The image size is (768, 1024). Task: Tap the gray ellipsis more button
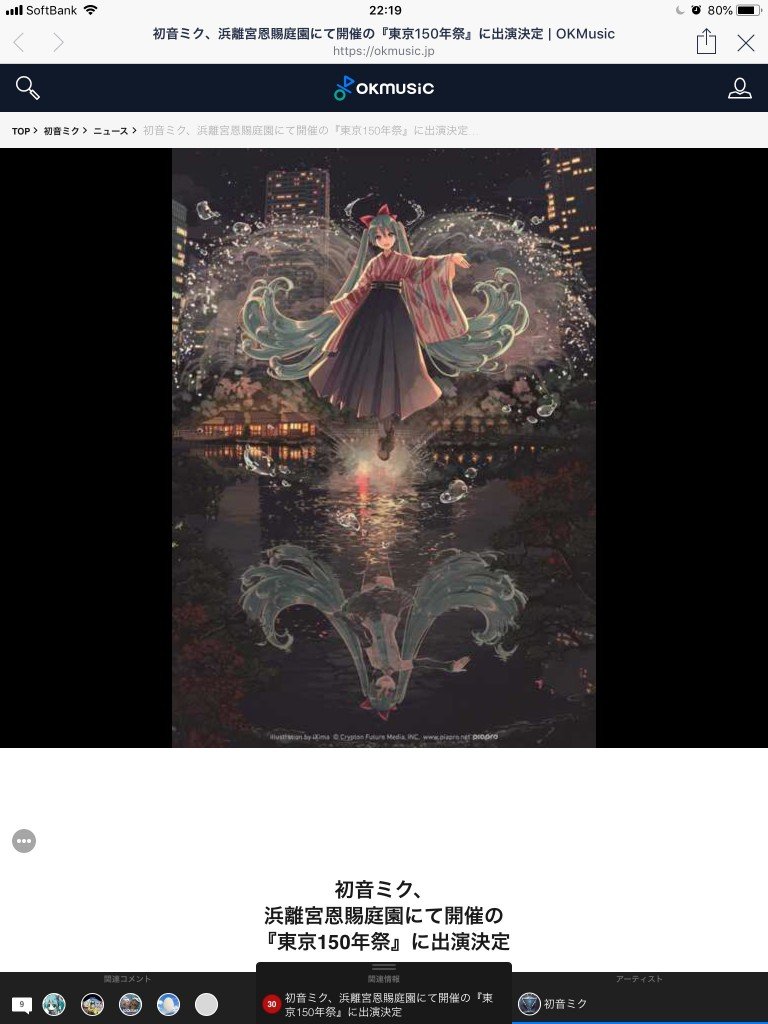[24, 841]
